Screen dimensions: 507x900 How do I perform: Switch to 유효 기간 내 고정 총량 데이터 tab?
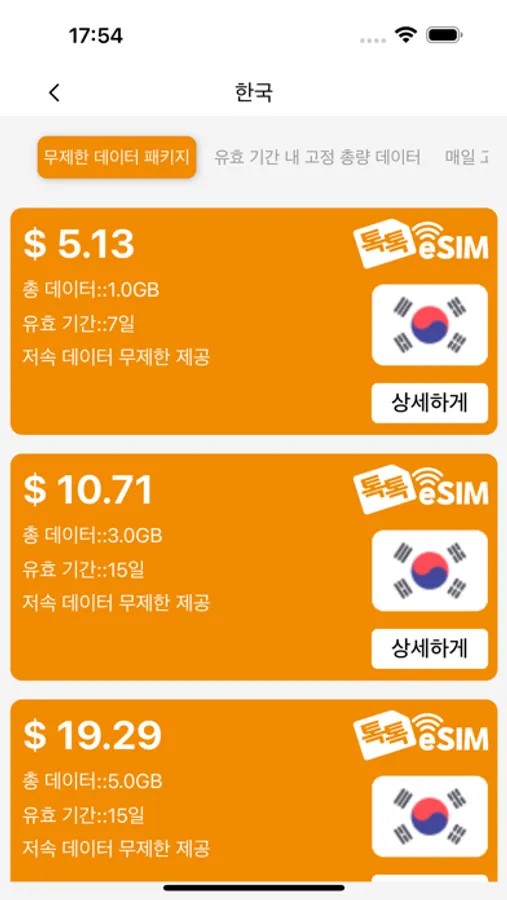pyautogui.click(x=318, y=157)
